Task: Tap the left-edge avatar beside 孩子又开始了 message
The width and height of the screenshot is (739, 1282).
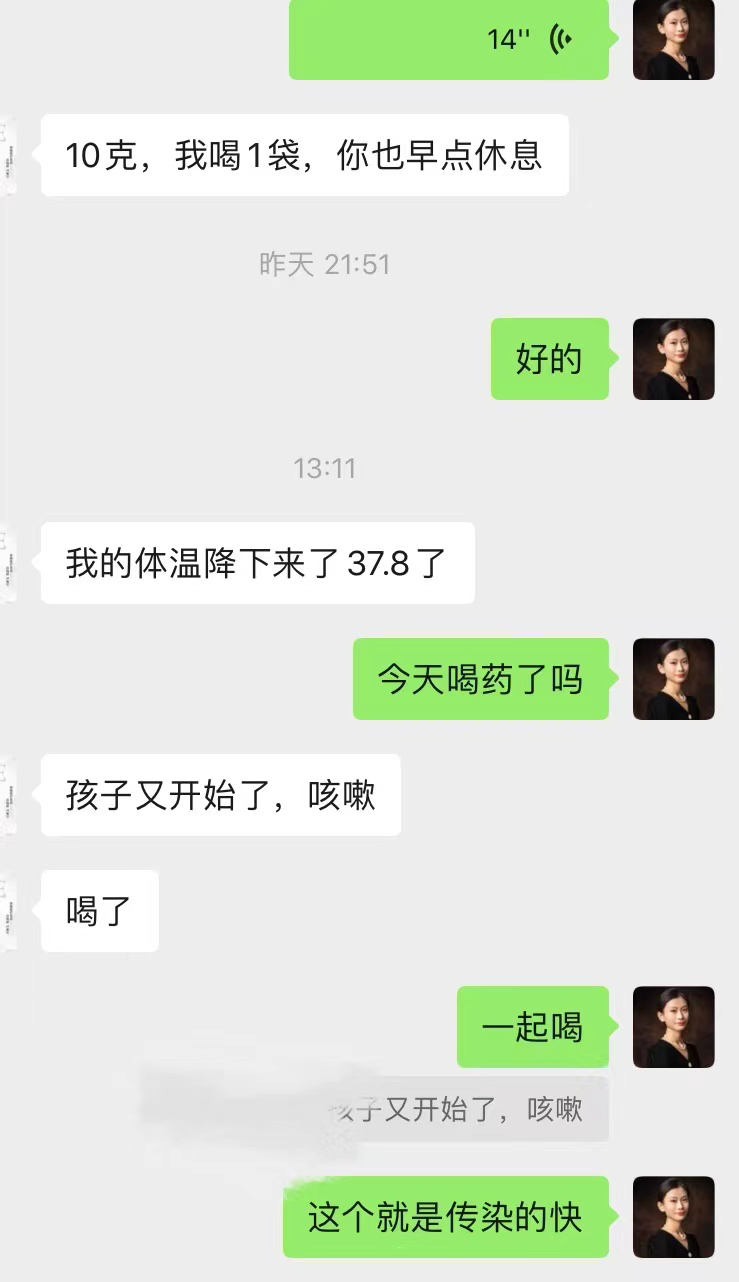Action: pos(8,795)
